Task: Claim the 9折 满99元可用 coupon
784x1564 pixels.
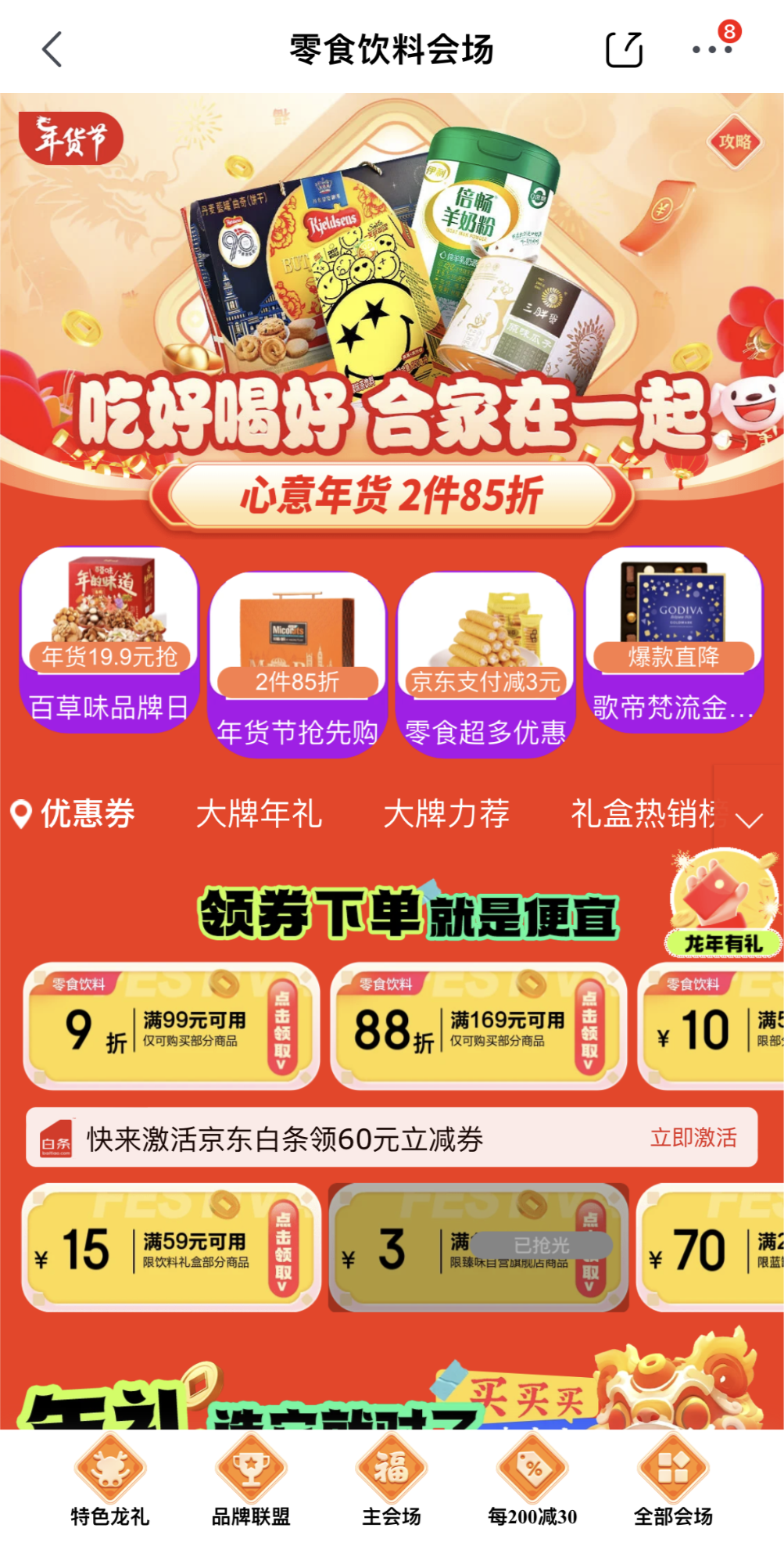Action: click(282, 1027)
